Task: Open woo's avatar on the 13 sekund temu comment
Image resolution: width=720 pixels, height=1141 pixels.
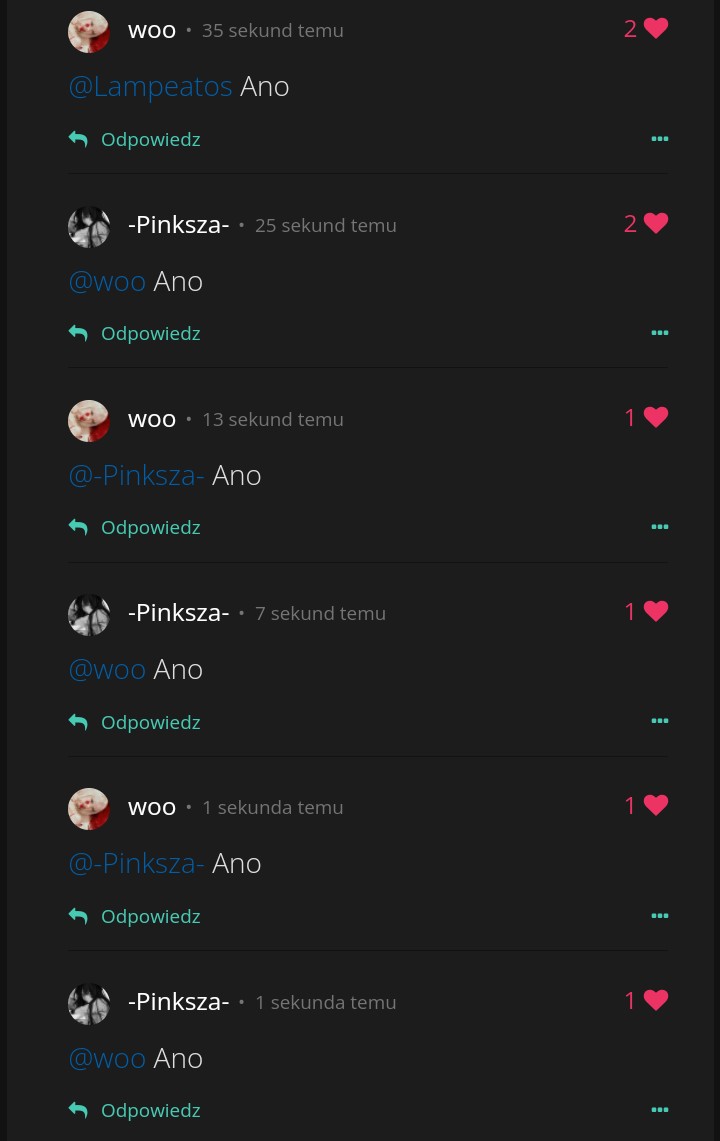Action: tap(88, 420)
